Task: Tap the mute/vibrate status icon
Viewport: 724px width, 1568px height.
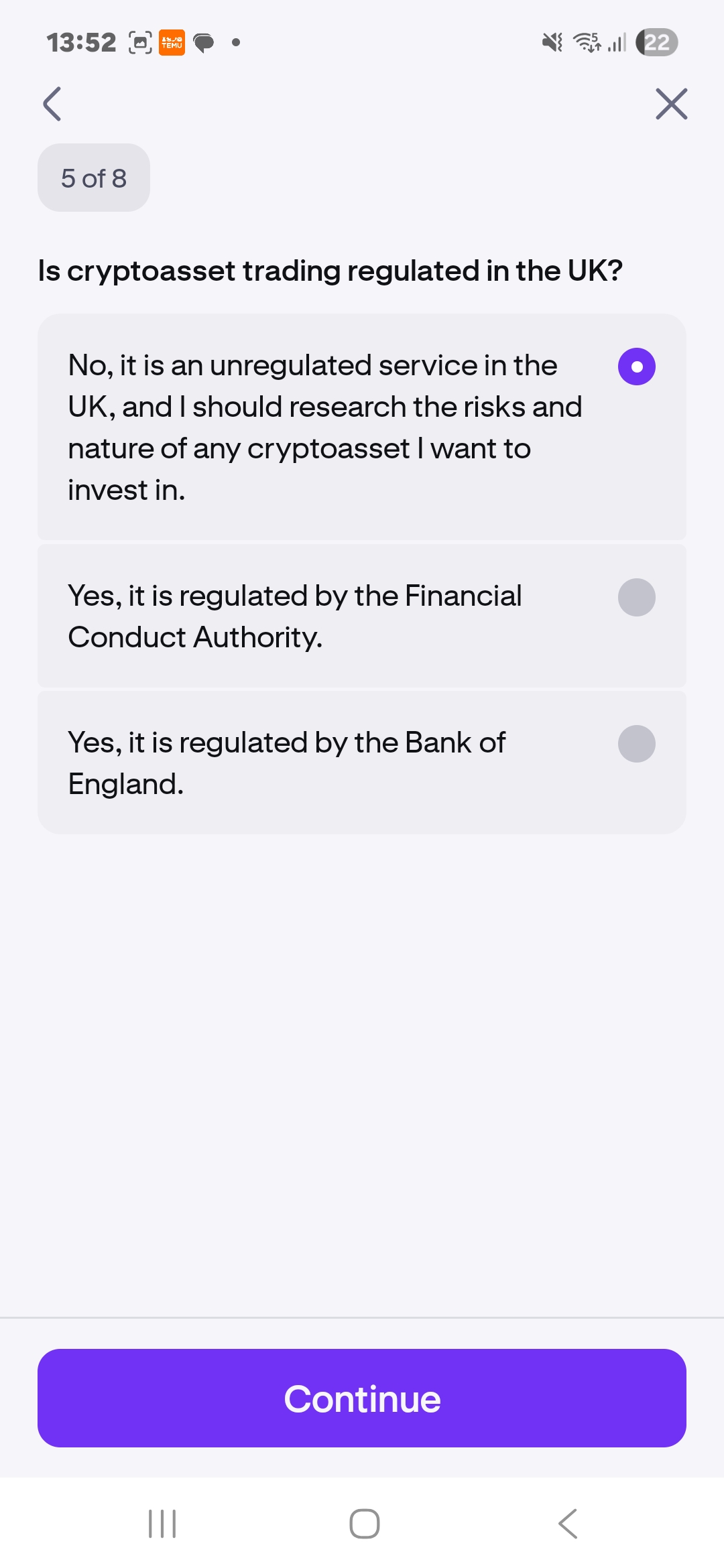Action: click(x=551, y=42)
